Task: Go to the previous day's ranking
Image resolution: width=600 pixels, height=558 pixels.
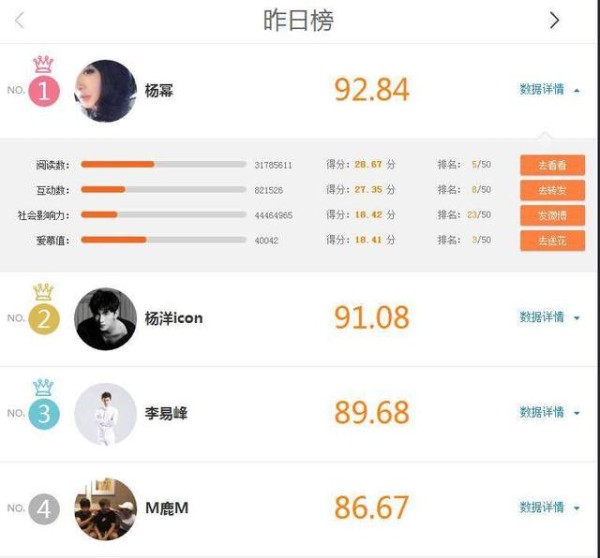Action: [x=20, y=20]
